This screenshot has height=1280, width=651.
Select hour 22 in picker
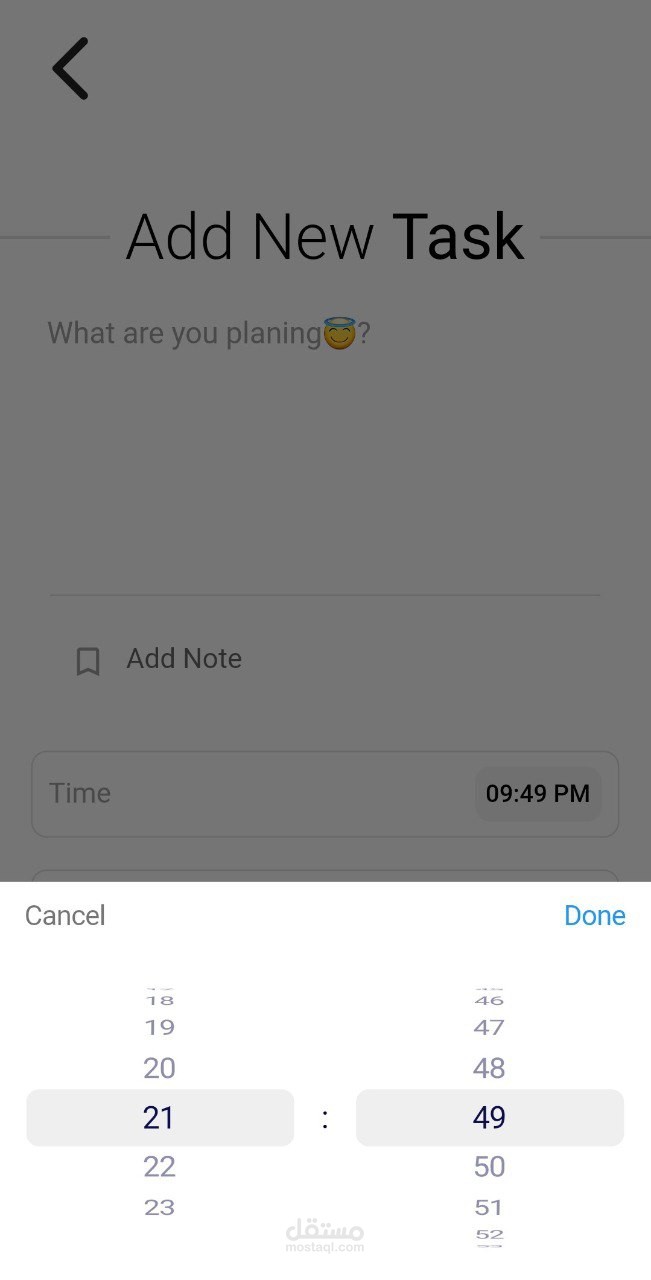click(159, 1166)
